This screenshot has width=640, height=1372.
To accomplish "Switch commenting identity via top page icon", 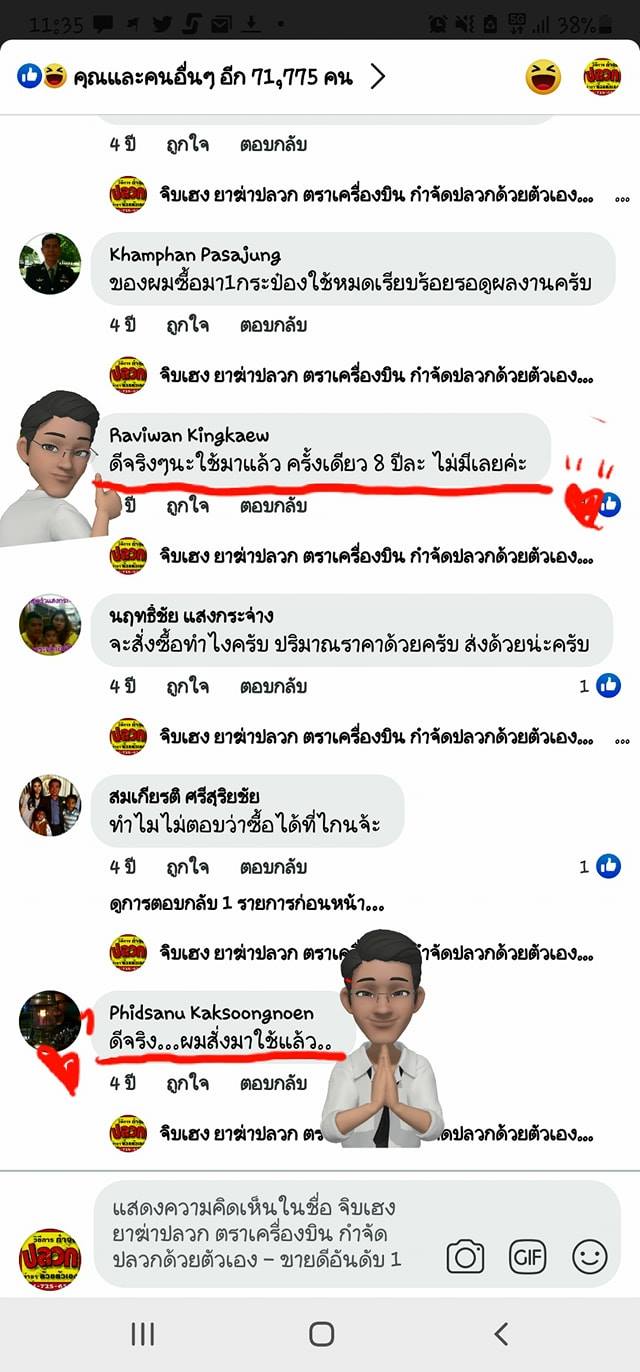I will tap(602, 77).
